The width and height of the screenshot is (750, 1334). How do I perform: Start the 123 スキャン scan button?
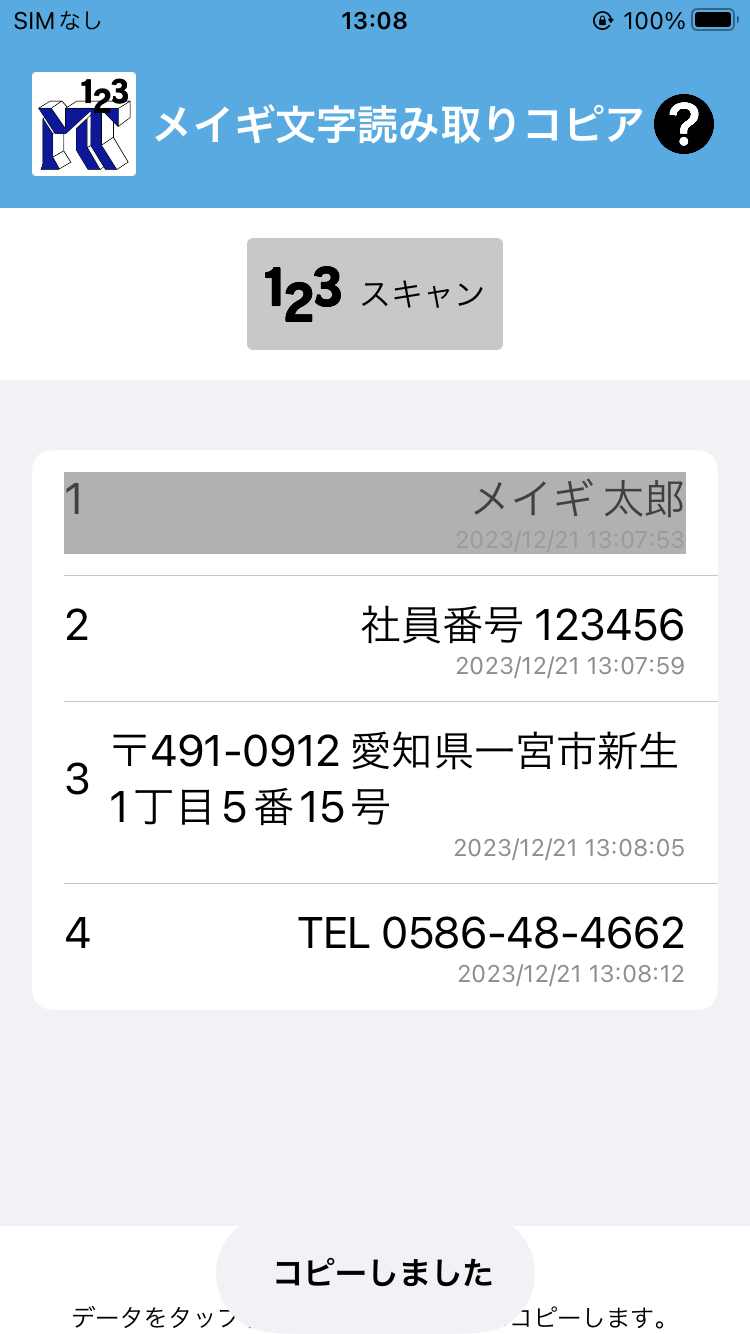point(375,294)
